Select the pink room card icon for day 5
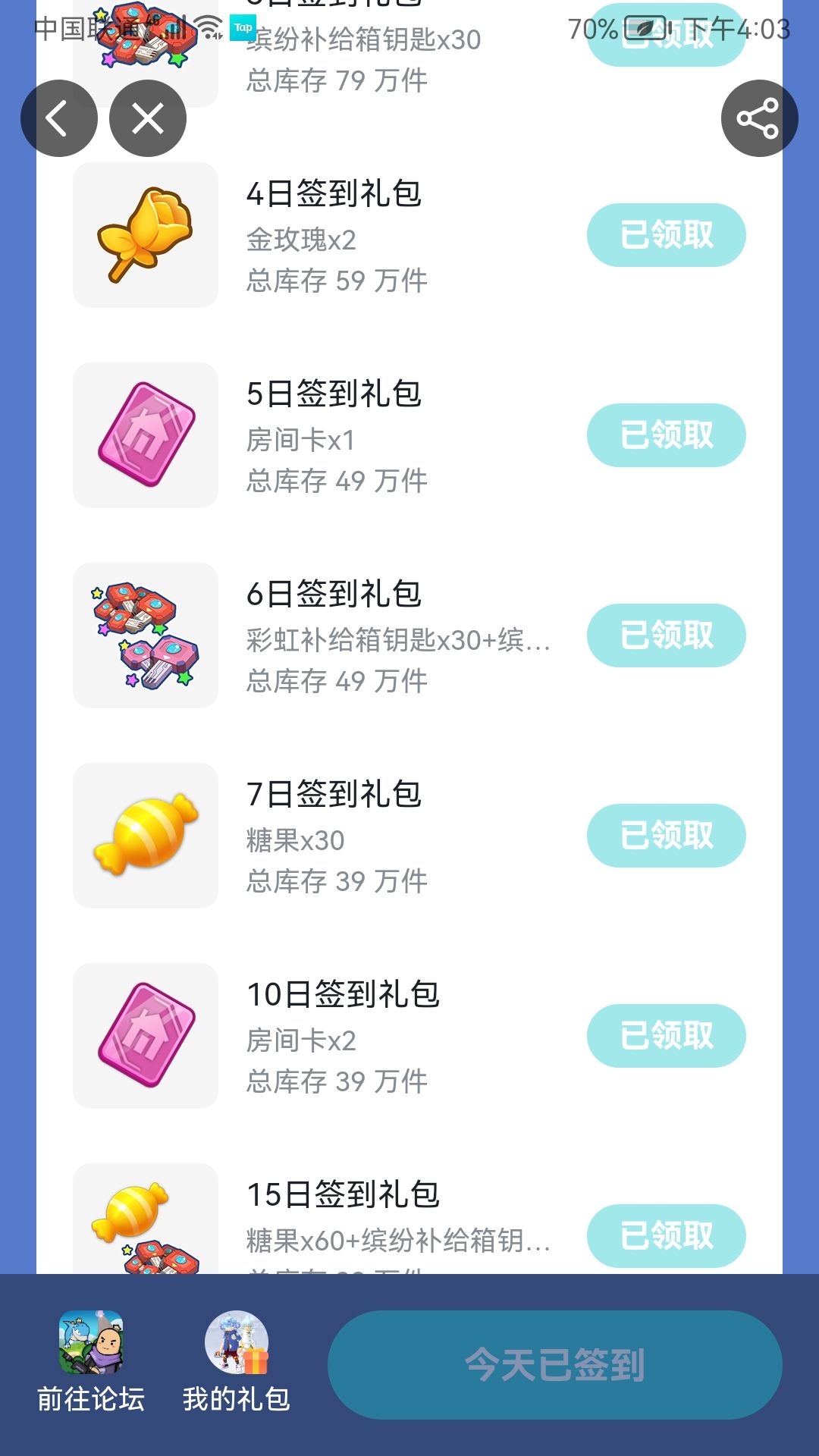The height and width of the screenshot is (1456, 819). pos(146,436)
